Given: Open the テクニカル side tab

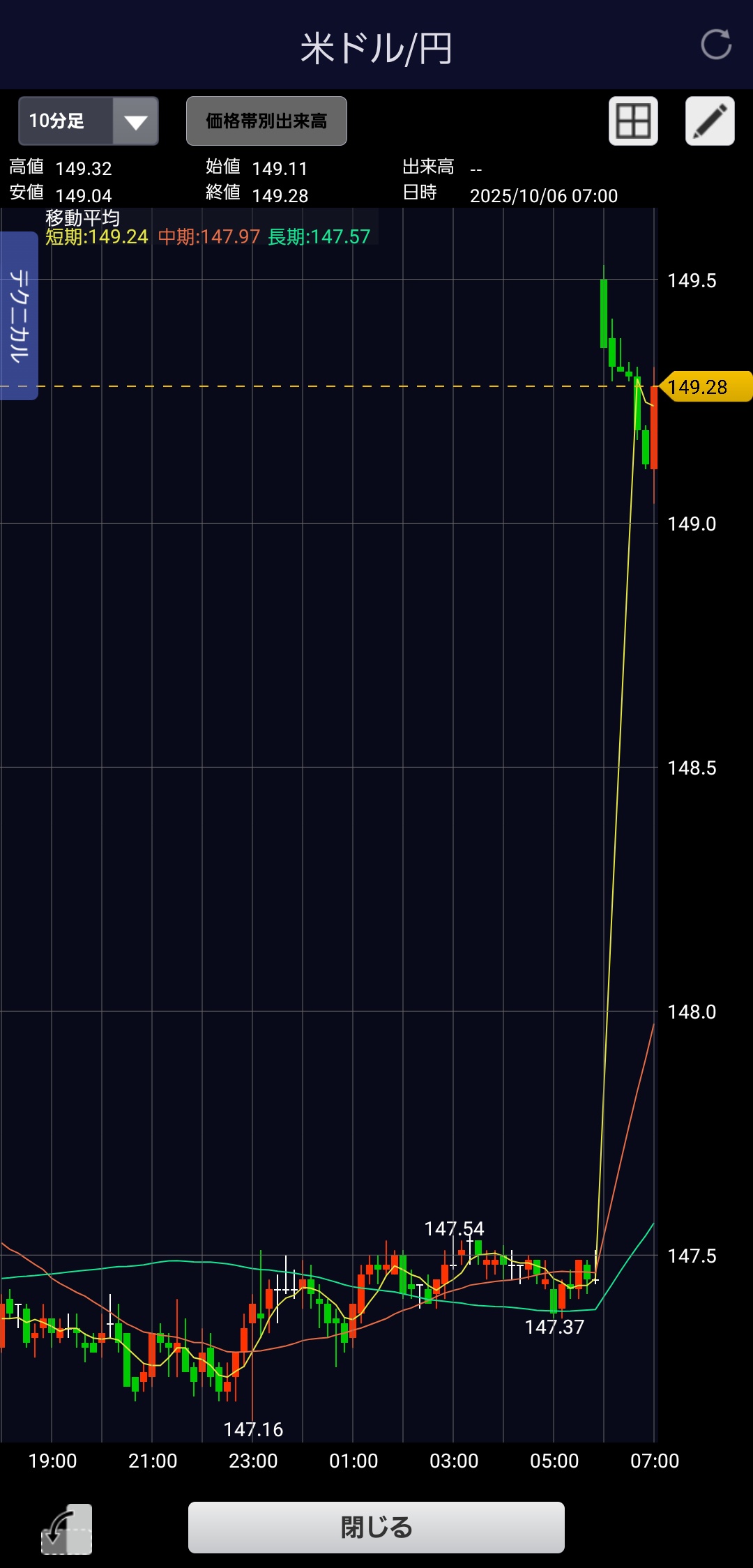Looking at the screenshot, I should coord(19,316).
